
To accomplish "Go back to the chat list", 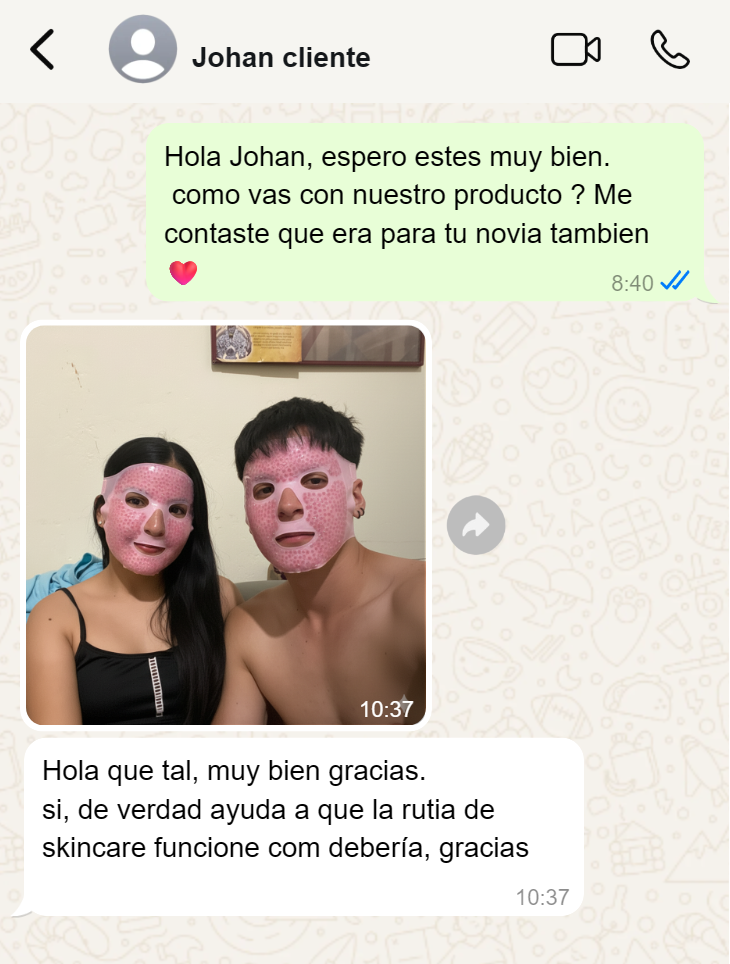I will 42,50.
